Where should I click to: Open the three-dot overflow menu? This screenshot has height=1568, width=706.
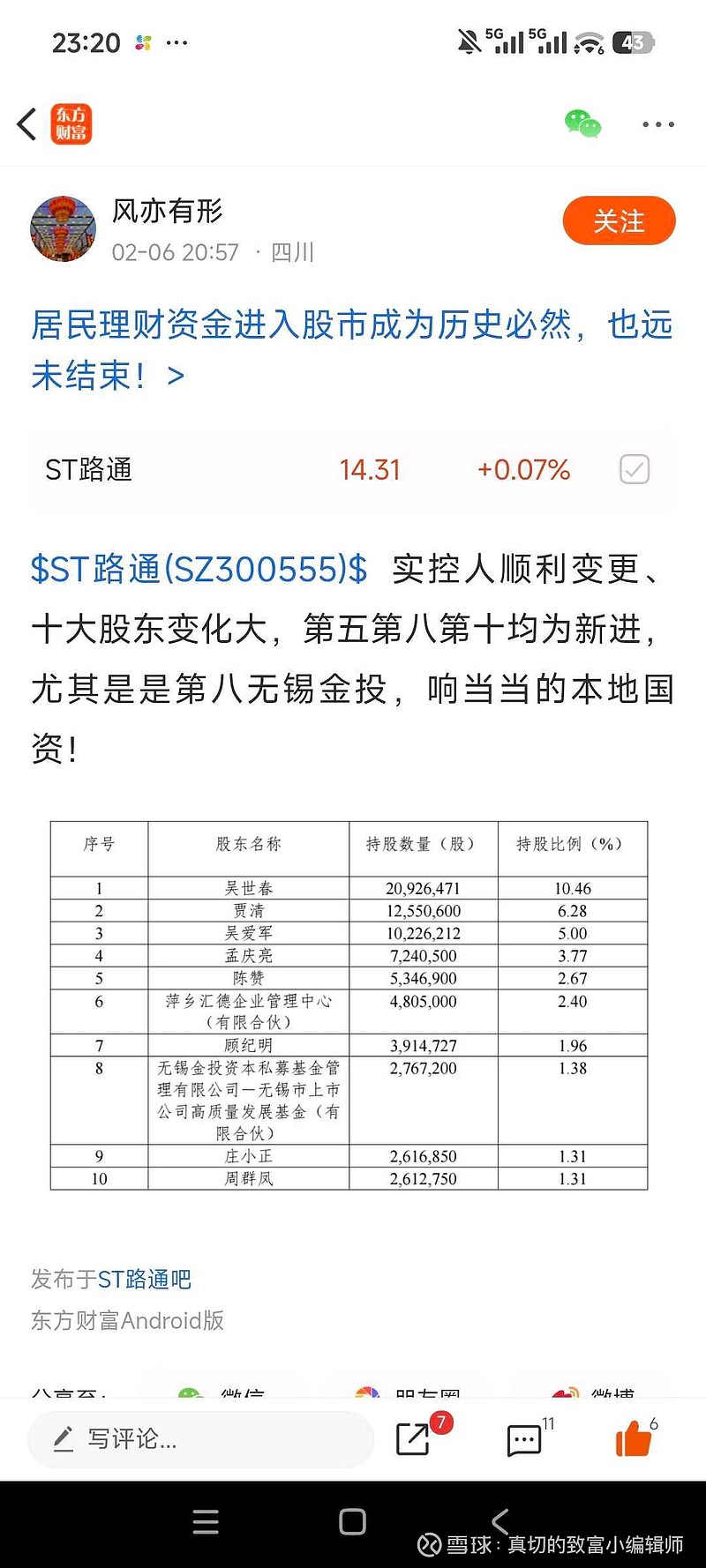(x=657, y=124)
